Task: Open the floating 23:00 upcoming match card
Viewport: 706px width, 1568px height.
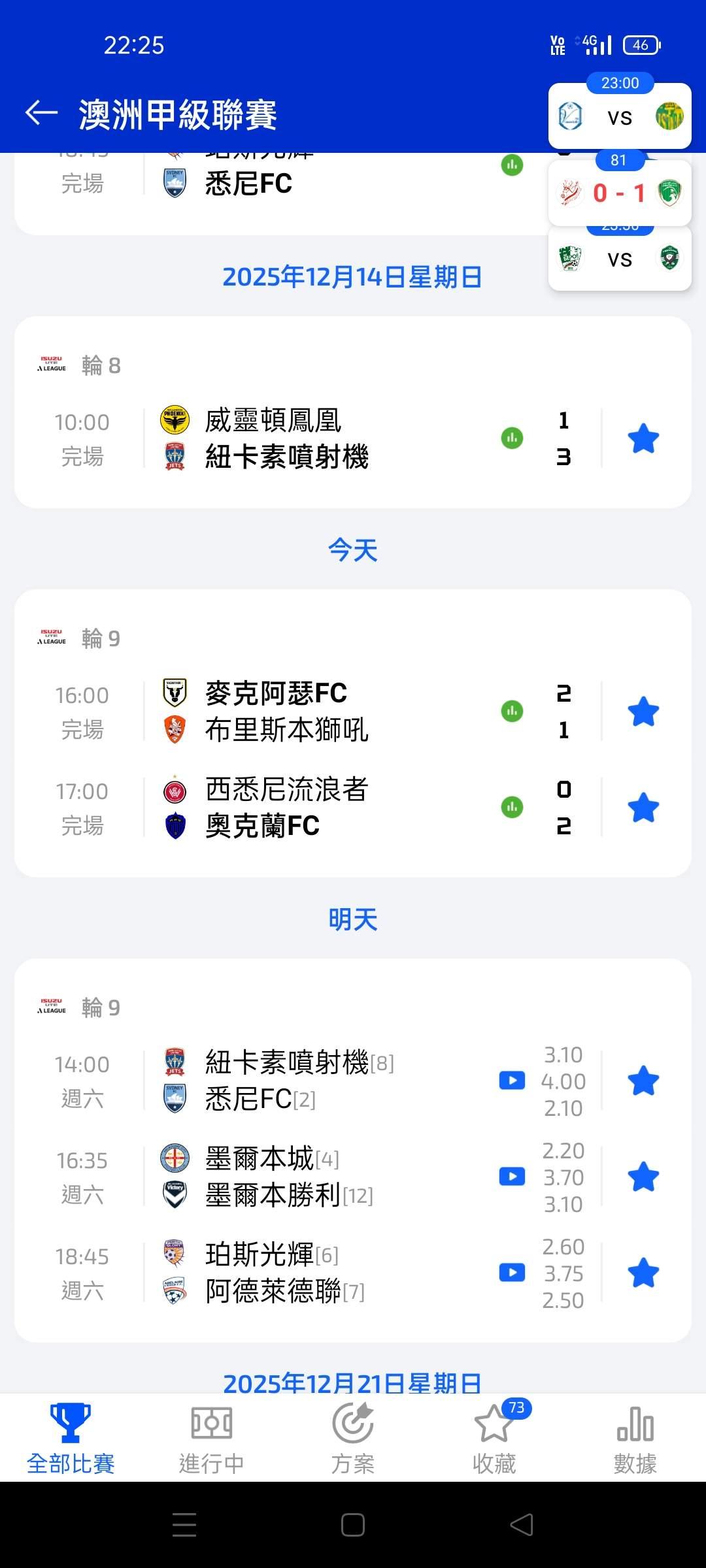Action: [x=619, y=118]
